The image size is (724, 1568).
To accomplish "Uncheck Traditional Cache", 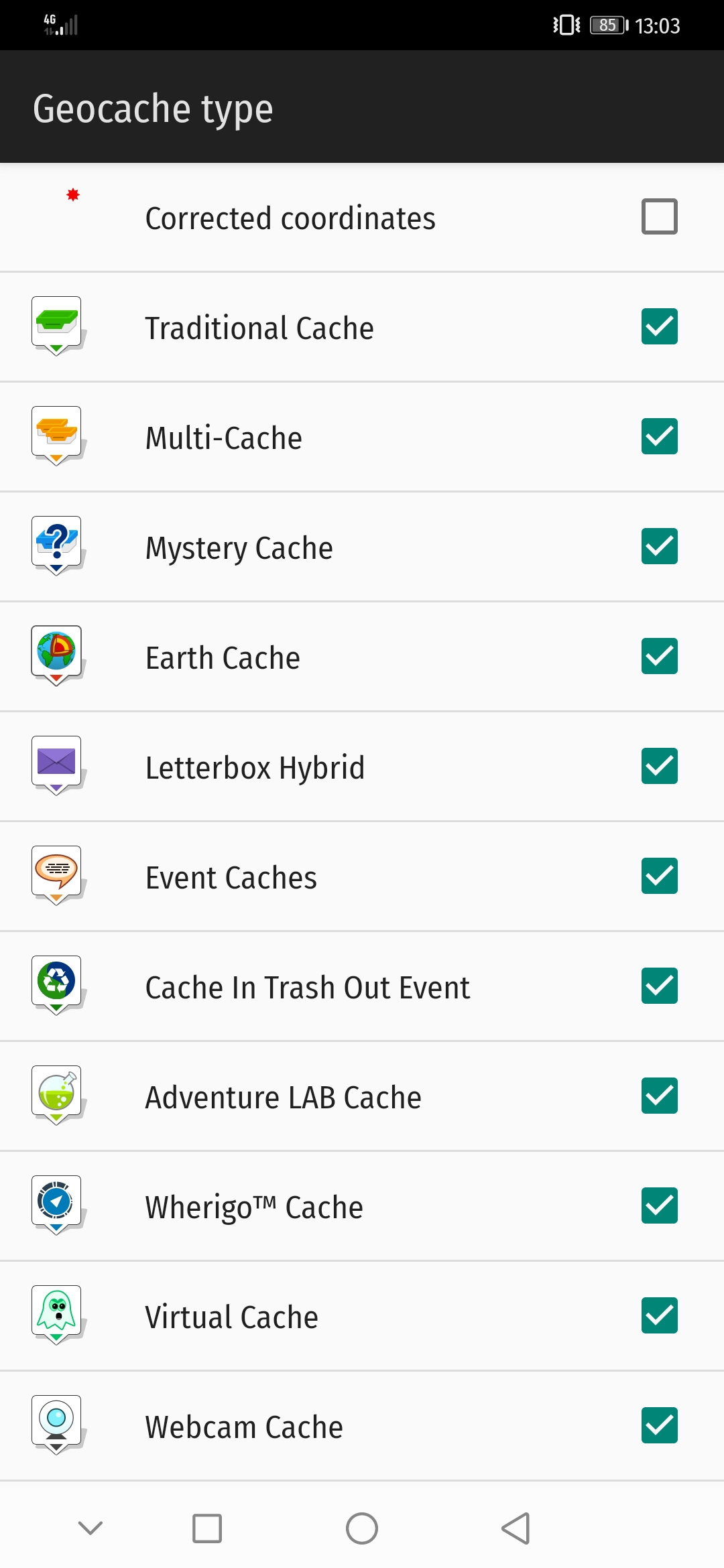I will click(x=659, y=326).
